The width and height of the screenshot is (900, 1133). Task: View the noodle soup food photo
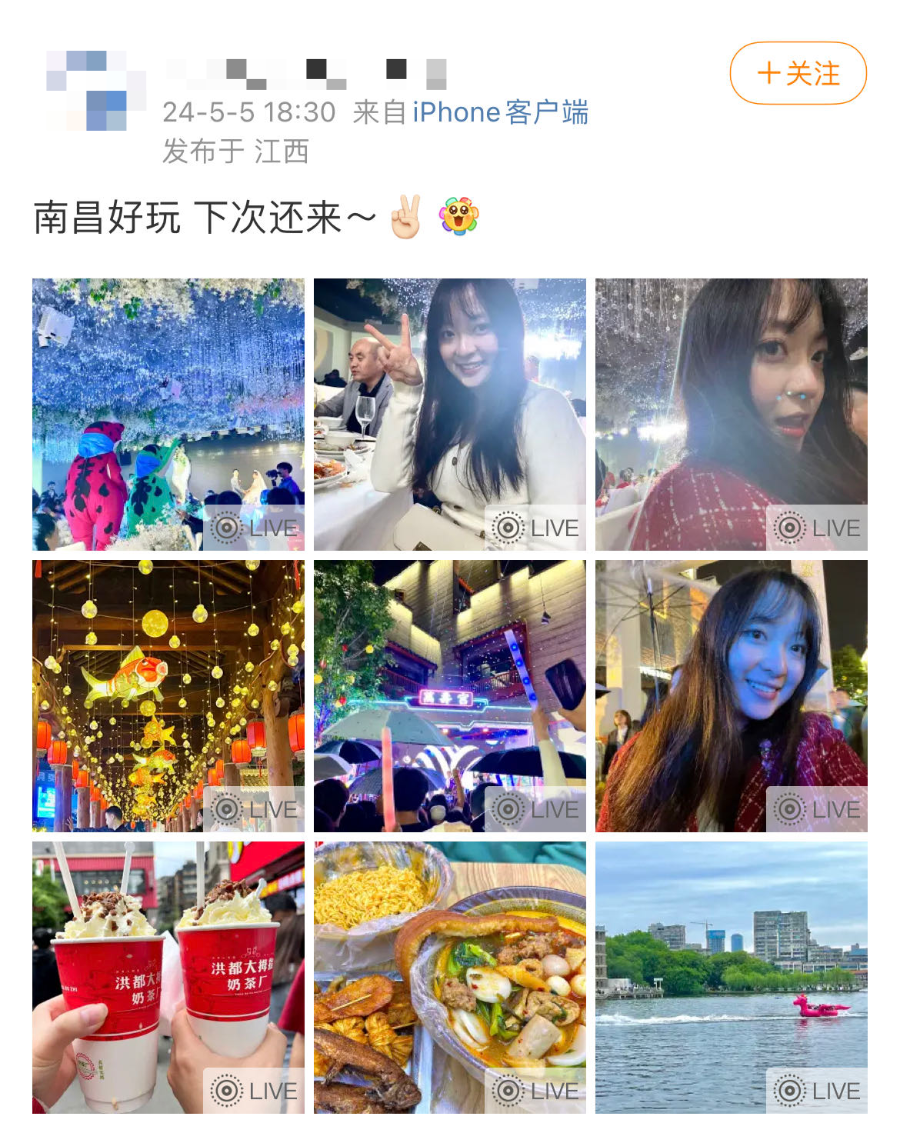click(450, 977)
